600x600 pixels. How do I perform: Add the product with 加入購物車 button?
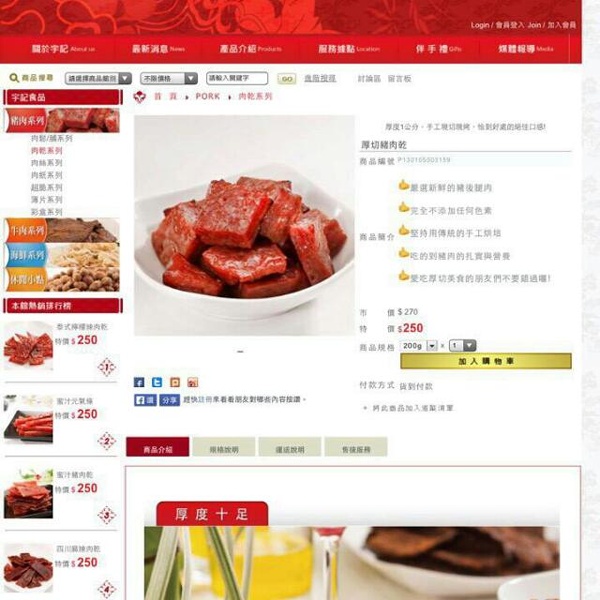[486, 361]
